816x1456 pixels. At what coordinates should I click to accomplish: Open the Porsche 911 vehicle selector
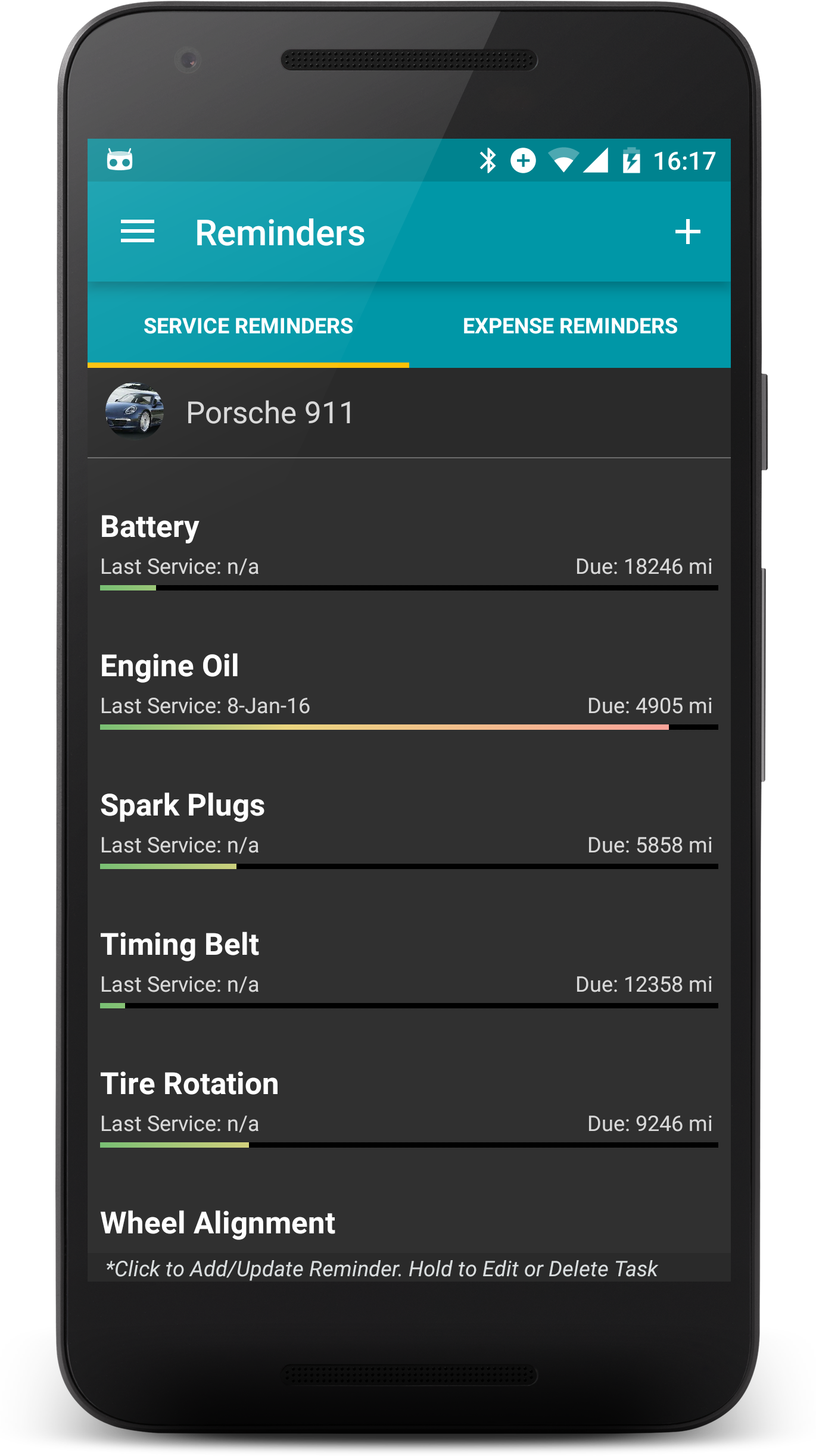click(x=270, y=413)
